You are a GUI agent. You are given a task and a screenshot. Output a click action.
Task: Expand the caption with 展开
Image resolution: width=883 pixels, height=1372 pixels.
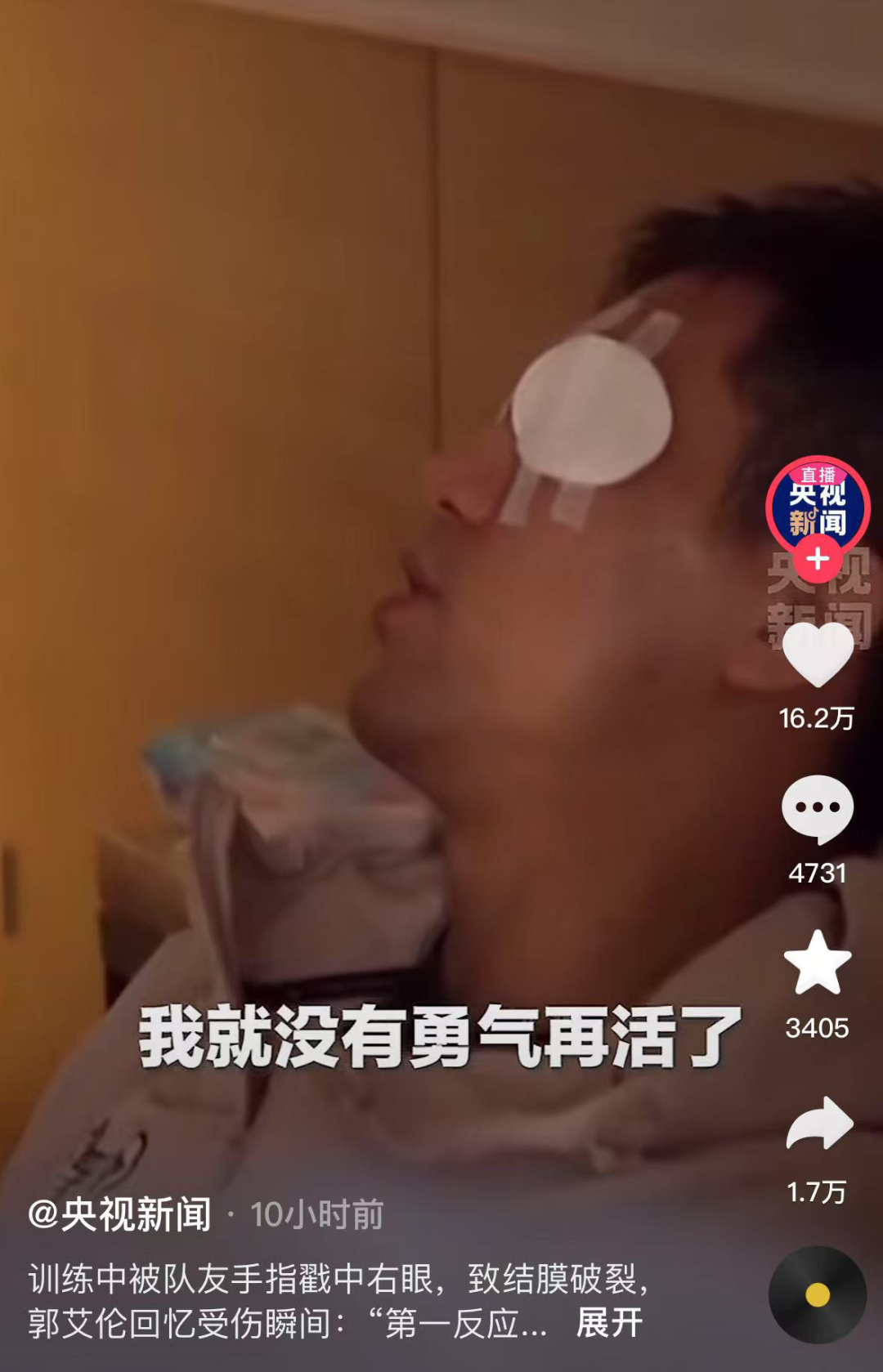pyautogui.click(x=609, y=1322)
